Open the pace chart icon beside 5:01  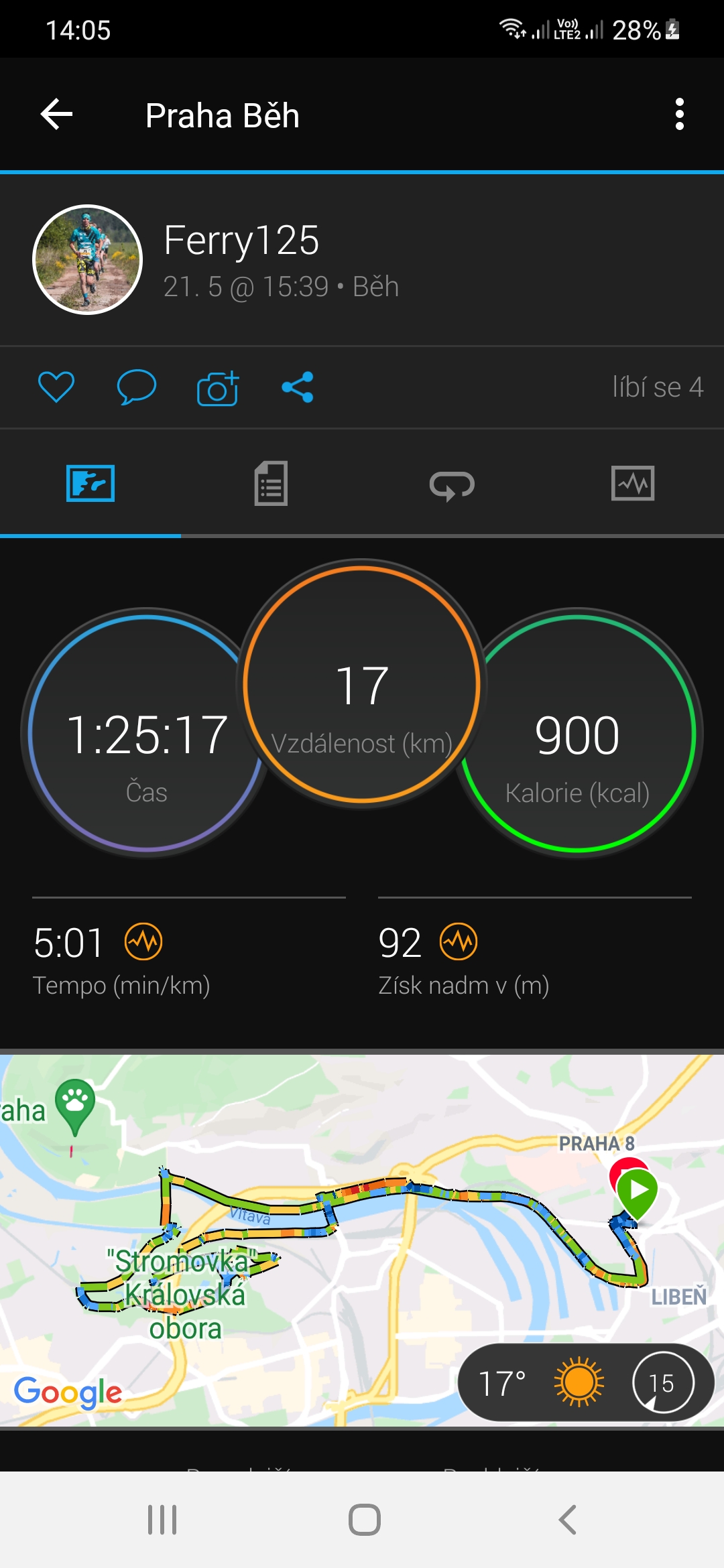point(143,941)
